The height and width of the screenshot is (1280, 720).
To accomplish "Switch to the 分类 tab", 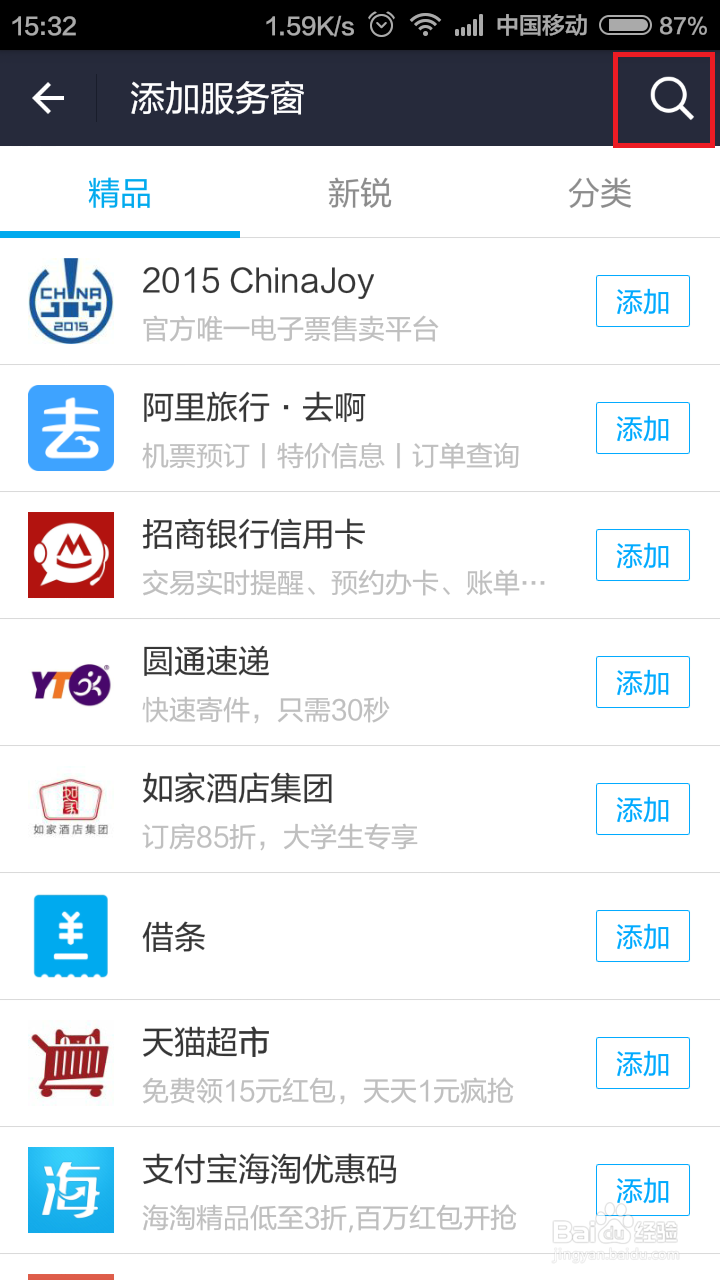I will [x=600, y=193].
